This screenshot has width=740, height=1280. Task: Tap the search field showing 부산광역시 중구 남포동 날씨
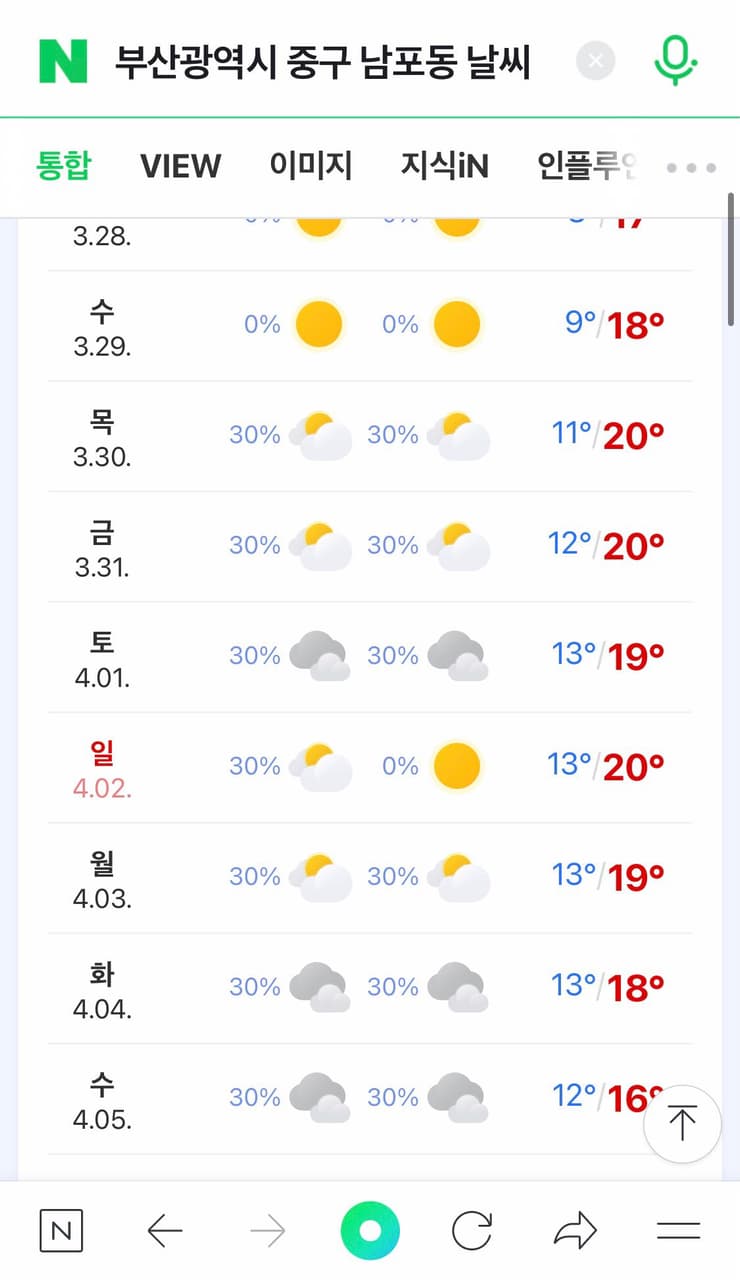(x=322, y=62)
